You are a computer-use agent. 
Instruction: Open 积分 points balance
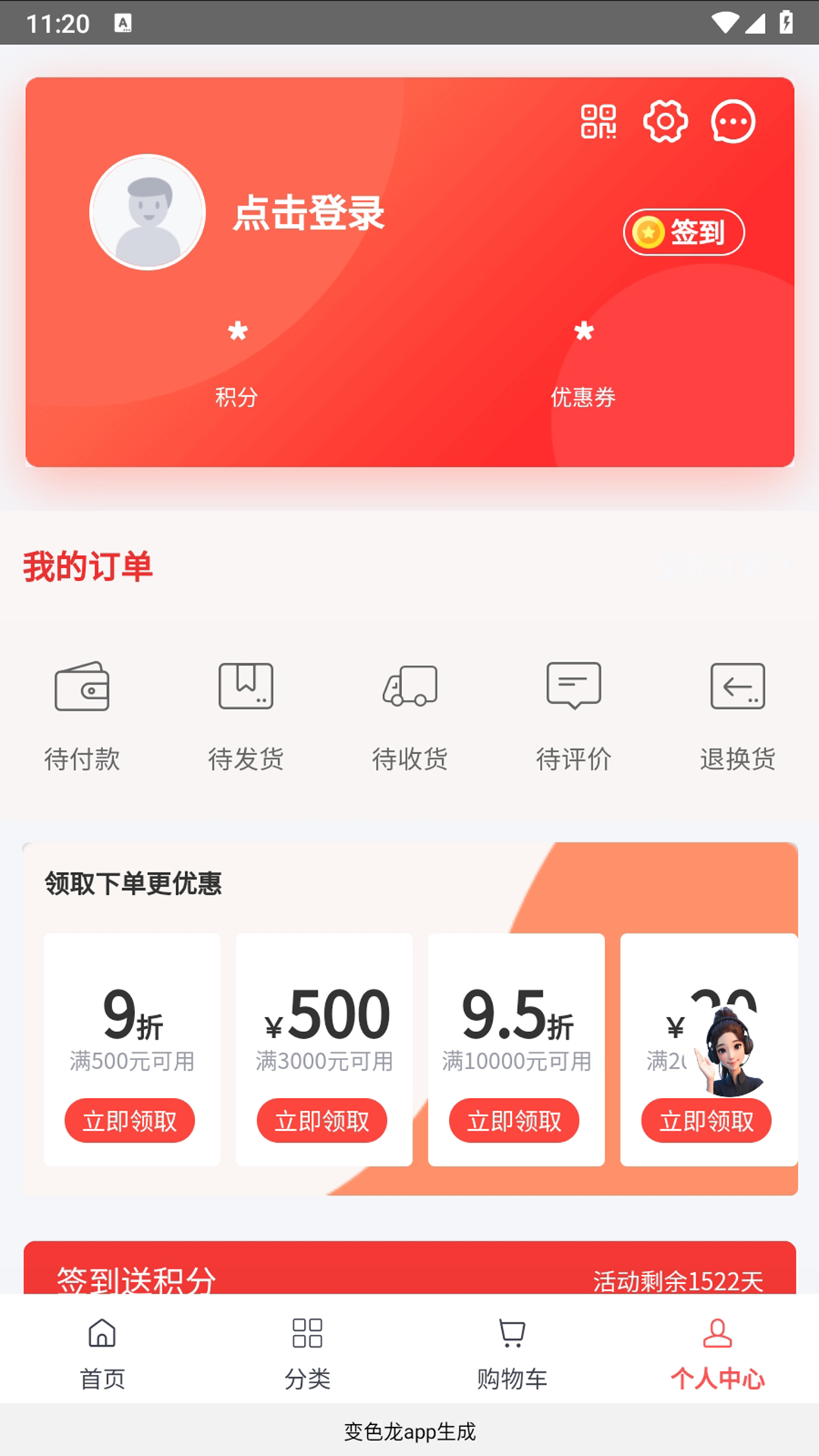(x=237, y=364)
